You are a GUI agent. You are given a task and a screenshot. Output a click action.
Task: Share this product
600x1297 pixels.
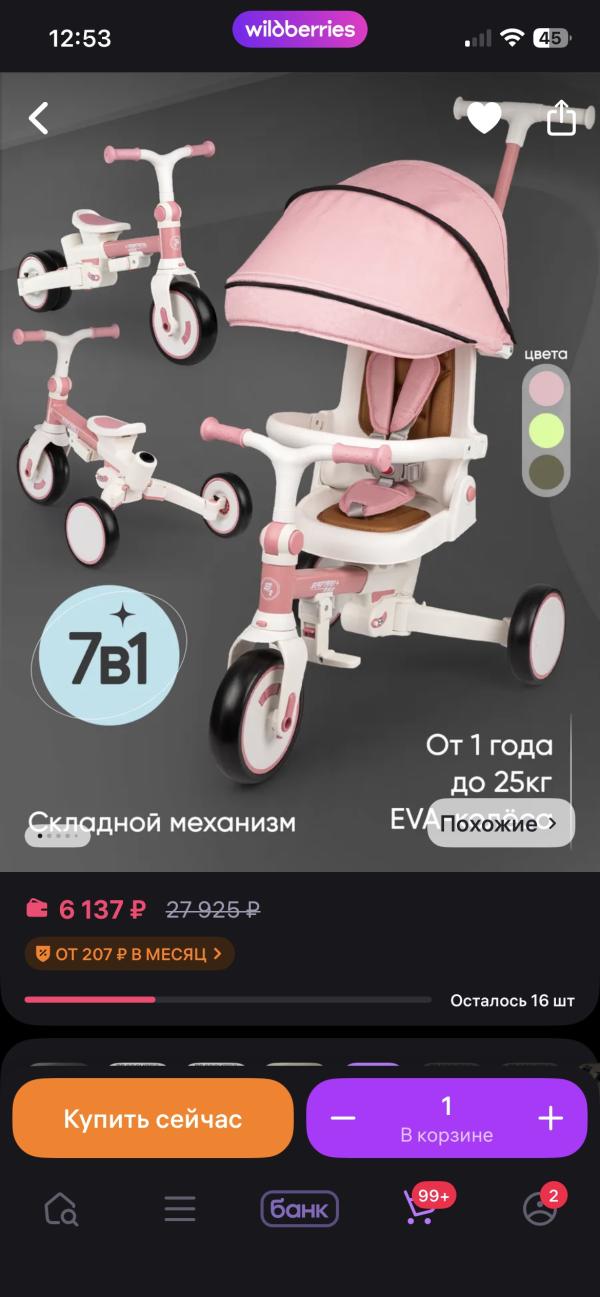tap(562, 117)
